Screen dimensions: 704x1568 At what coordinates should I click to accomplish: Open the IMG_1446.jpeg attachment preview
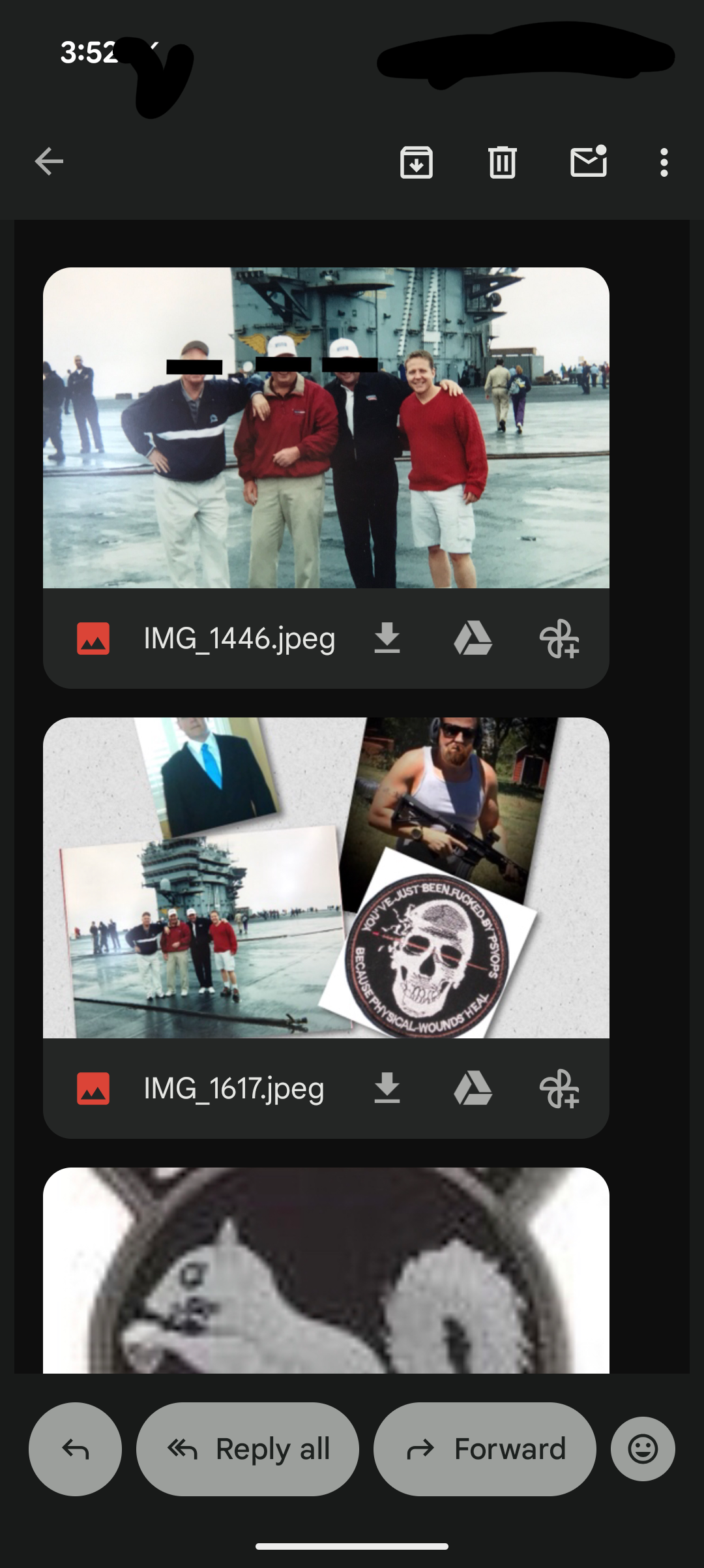pos(326,428)
